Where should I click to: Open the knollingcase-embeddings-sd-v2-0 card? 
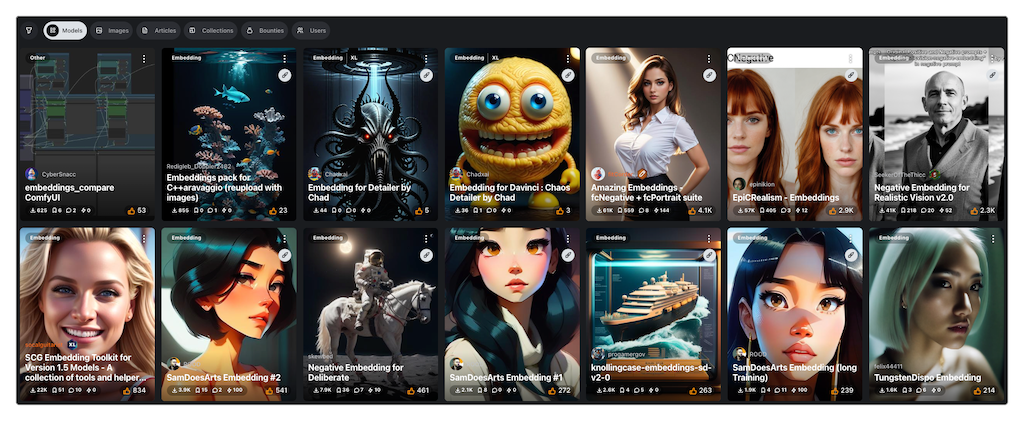655,310
